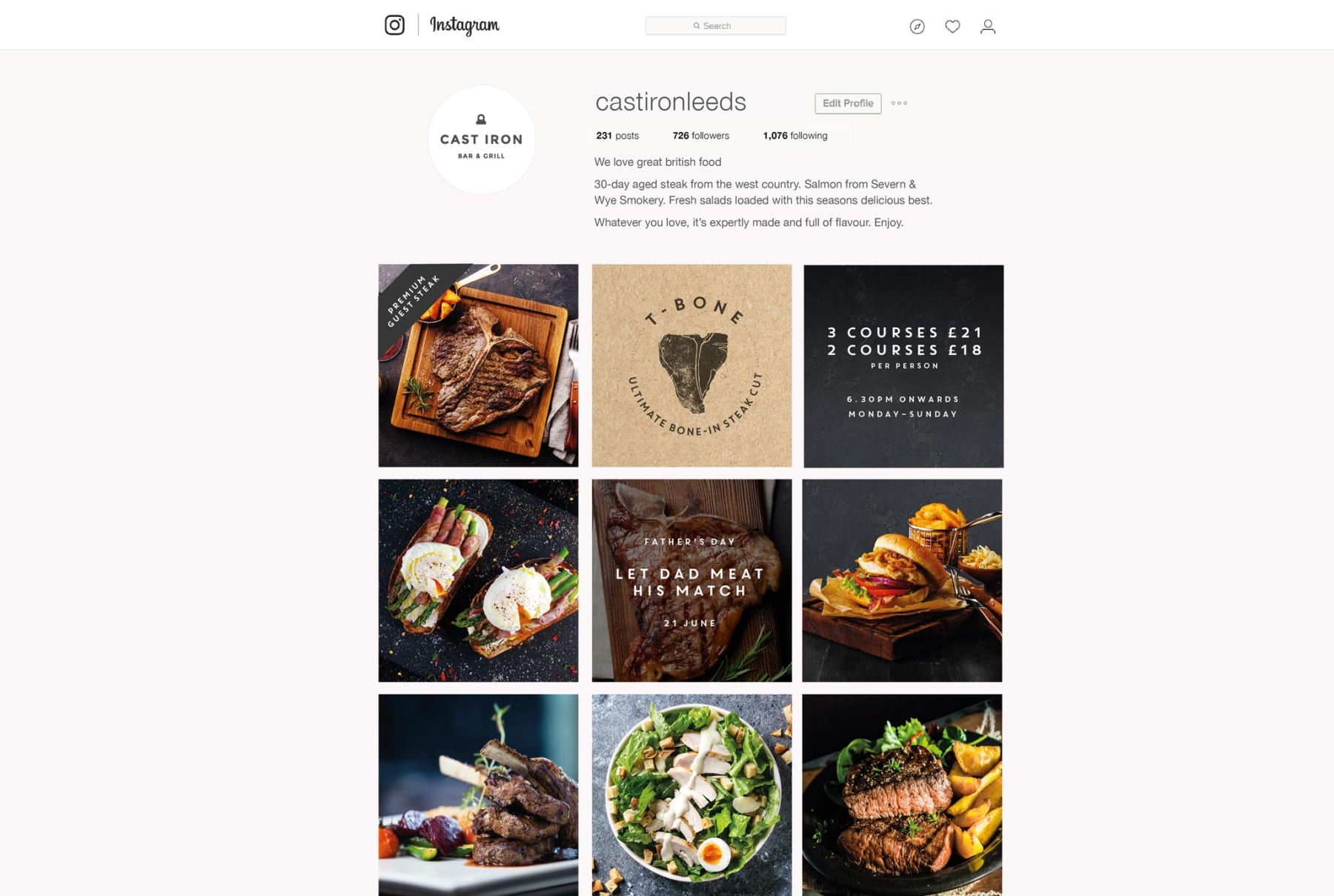Open the chicken Caesar salad post
Image resolution: width=1334 pixels, height=896 pixels.
point(691,794)
